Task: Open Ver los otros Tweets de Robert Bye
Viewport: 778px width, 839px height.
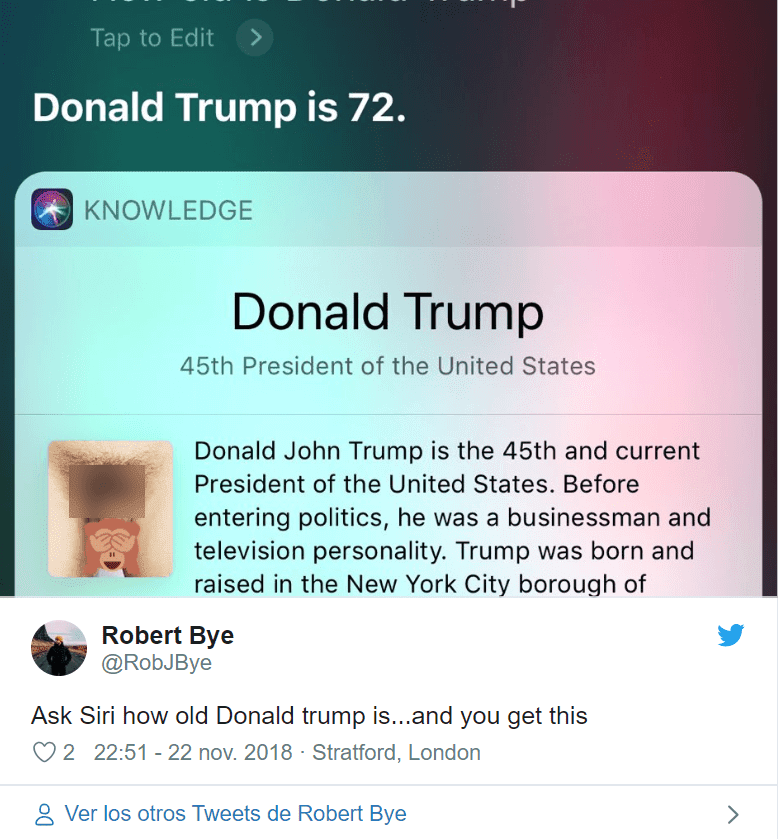Action: point(235,813)
